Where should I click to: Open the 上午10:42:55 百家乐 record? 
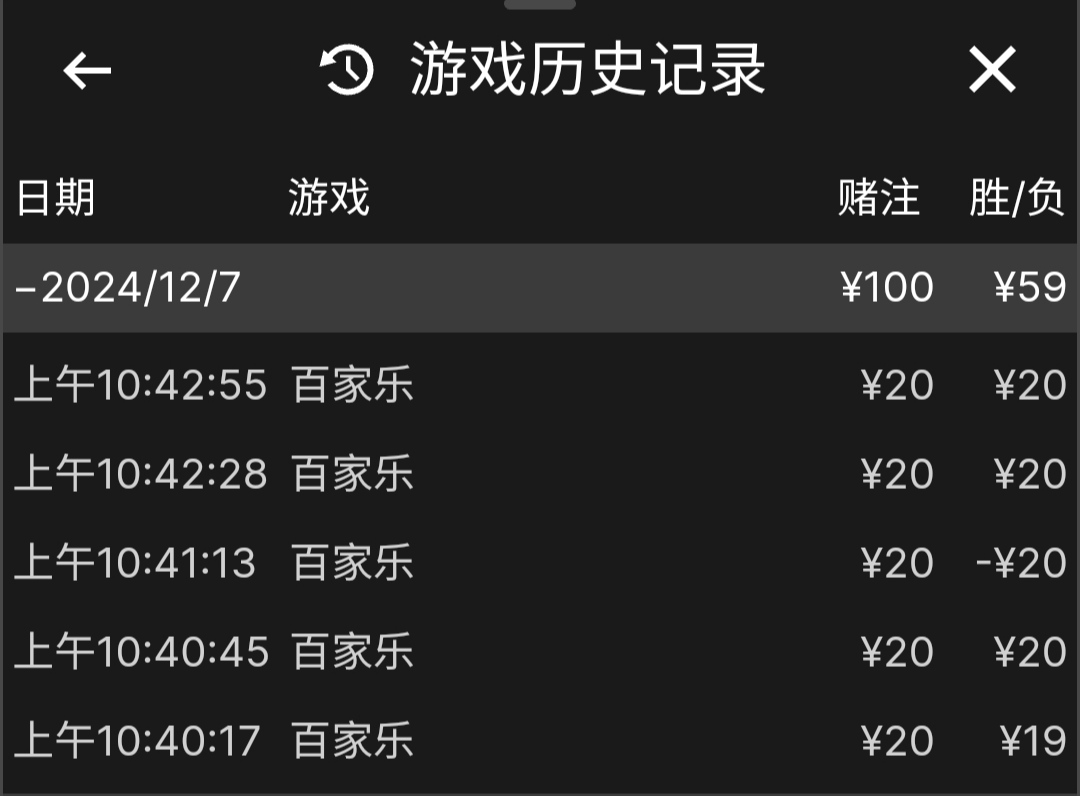point(540,385)
